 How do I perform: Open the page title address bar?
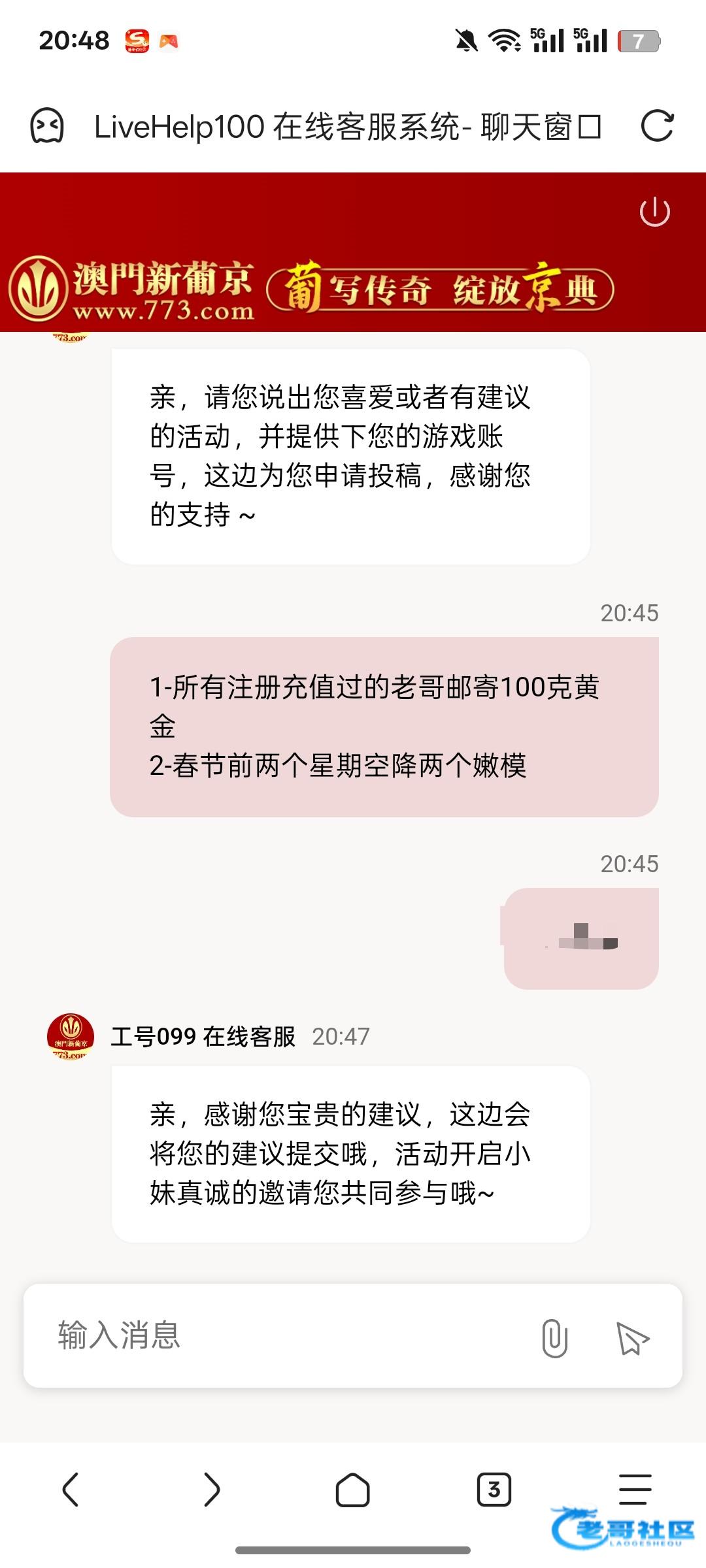pos(346,126)
